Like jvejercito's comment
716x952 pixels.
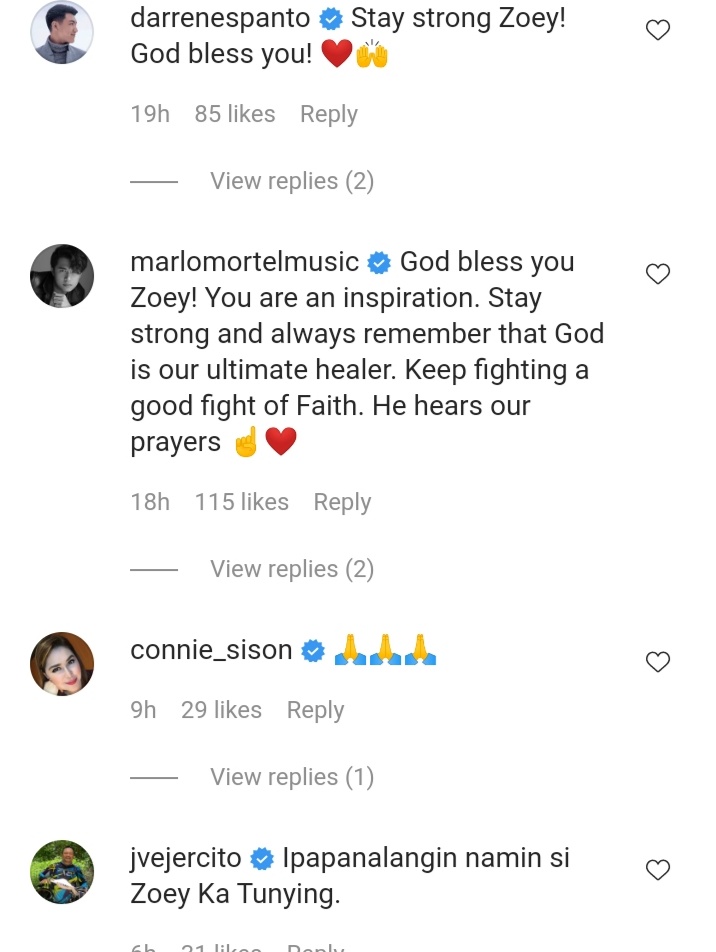click(x=657, y=869)
